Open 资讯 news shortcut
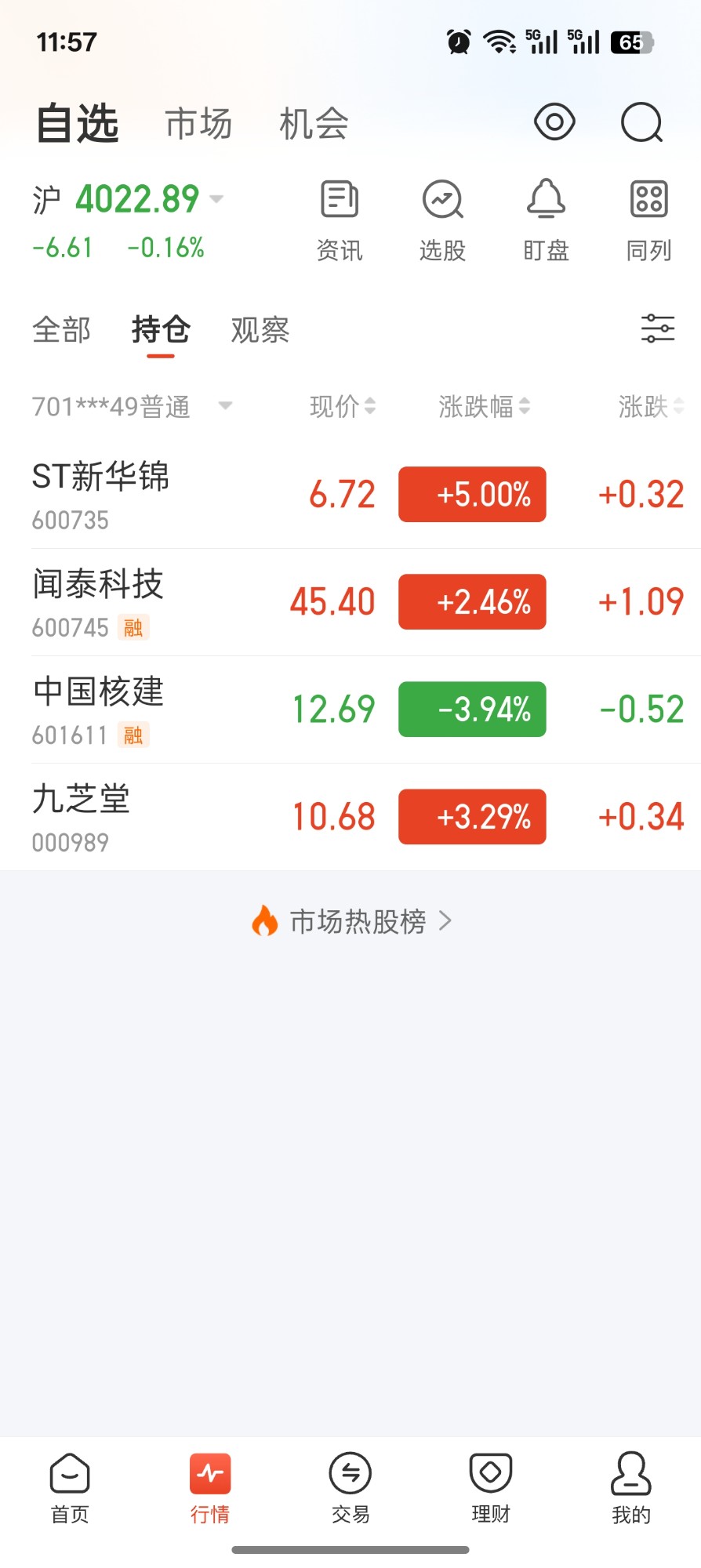701x1568 pixels. coord(340,221)
